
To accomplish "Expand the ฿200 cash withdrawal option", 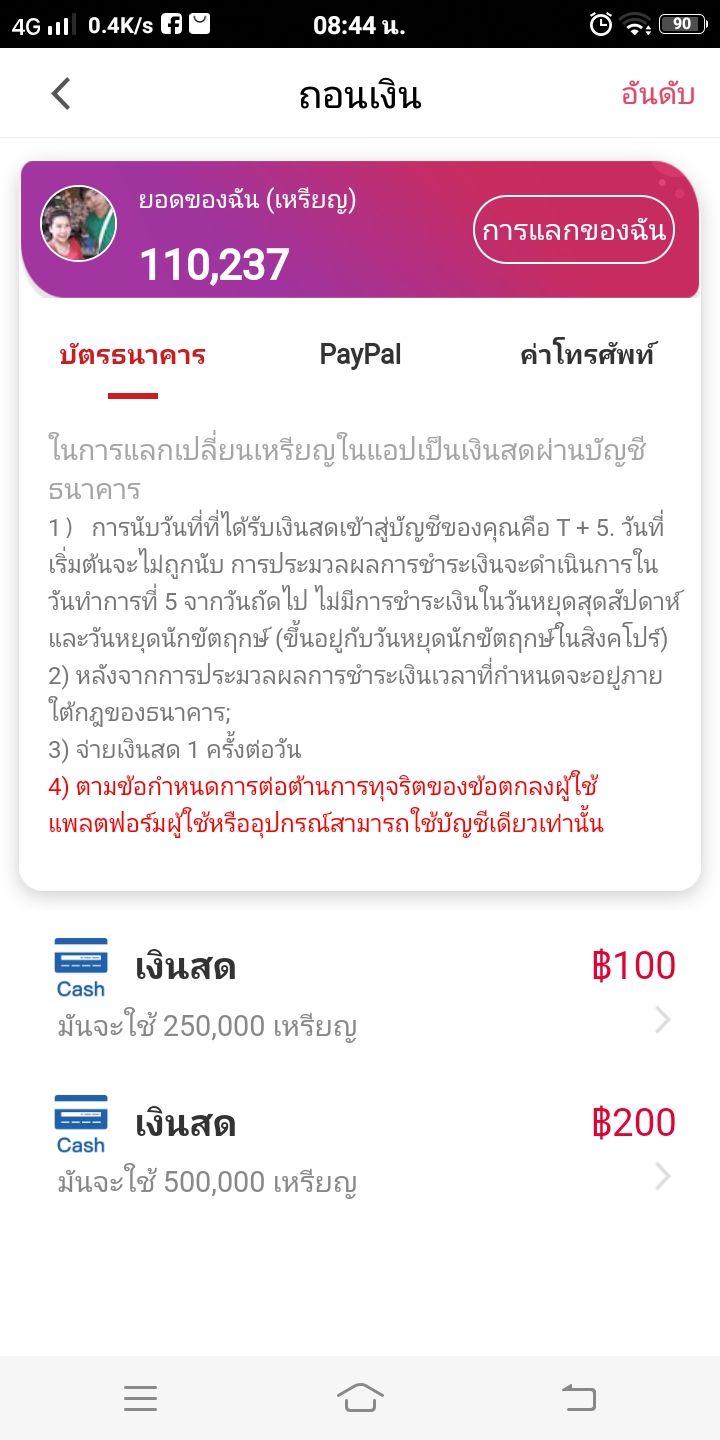I will (x=662, y=1177).
